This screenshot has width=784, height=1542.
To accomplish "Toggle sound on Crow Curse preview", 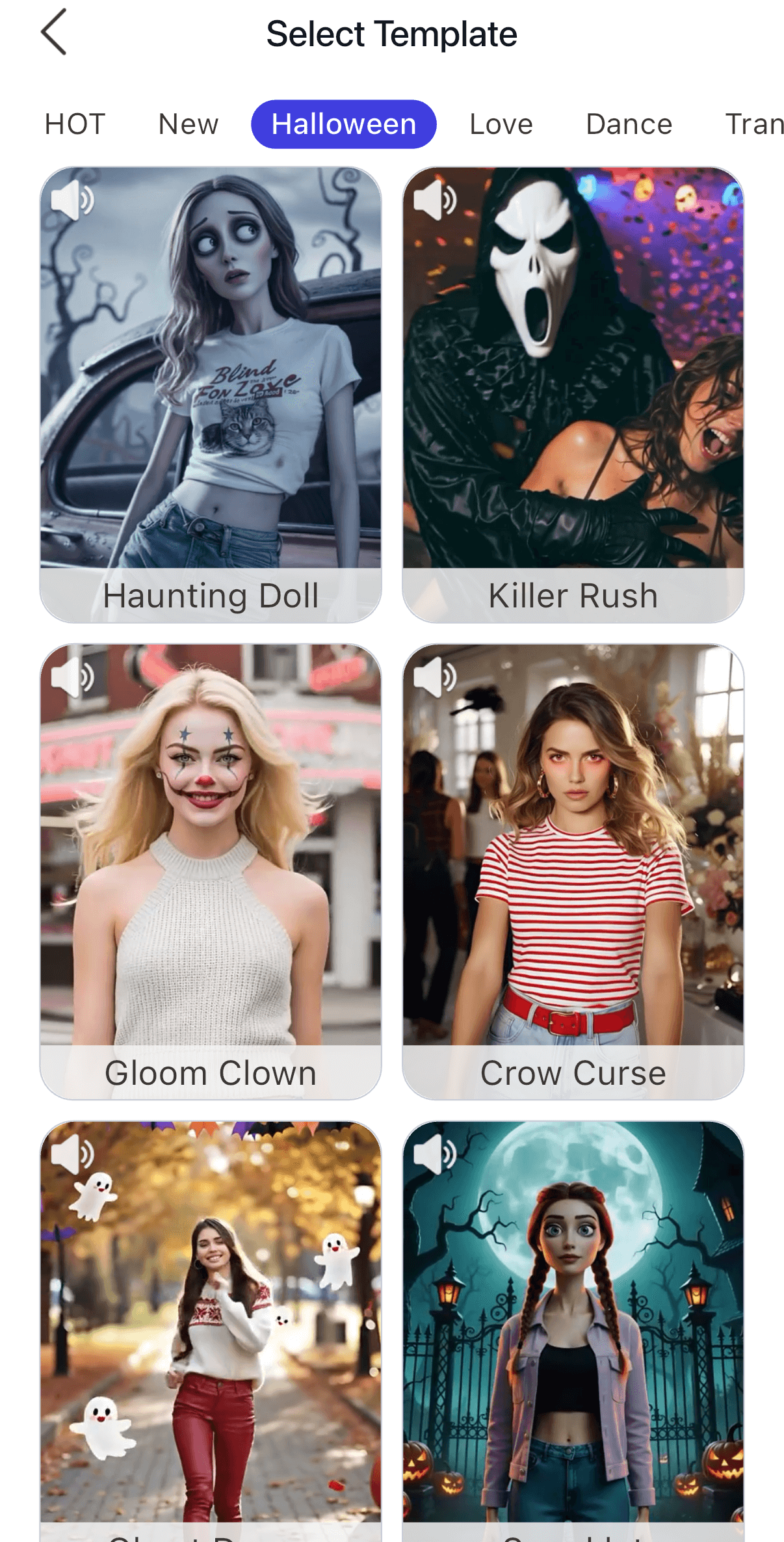I will 435,678.
